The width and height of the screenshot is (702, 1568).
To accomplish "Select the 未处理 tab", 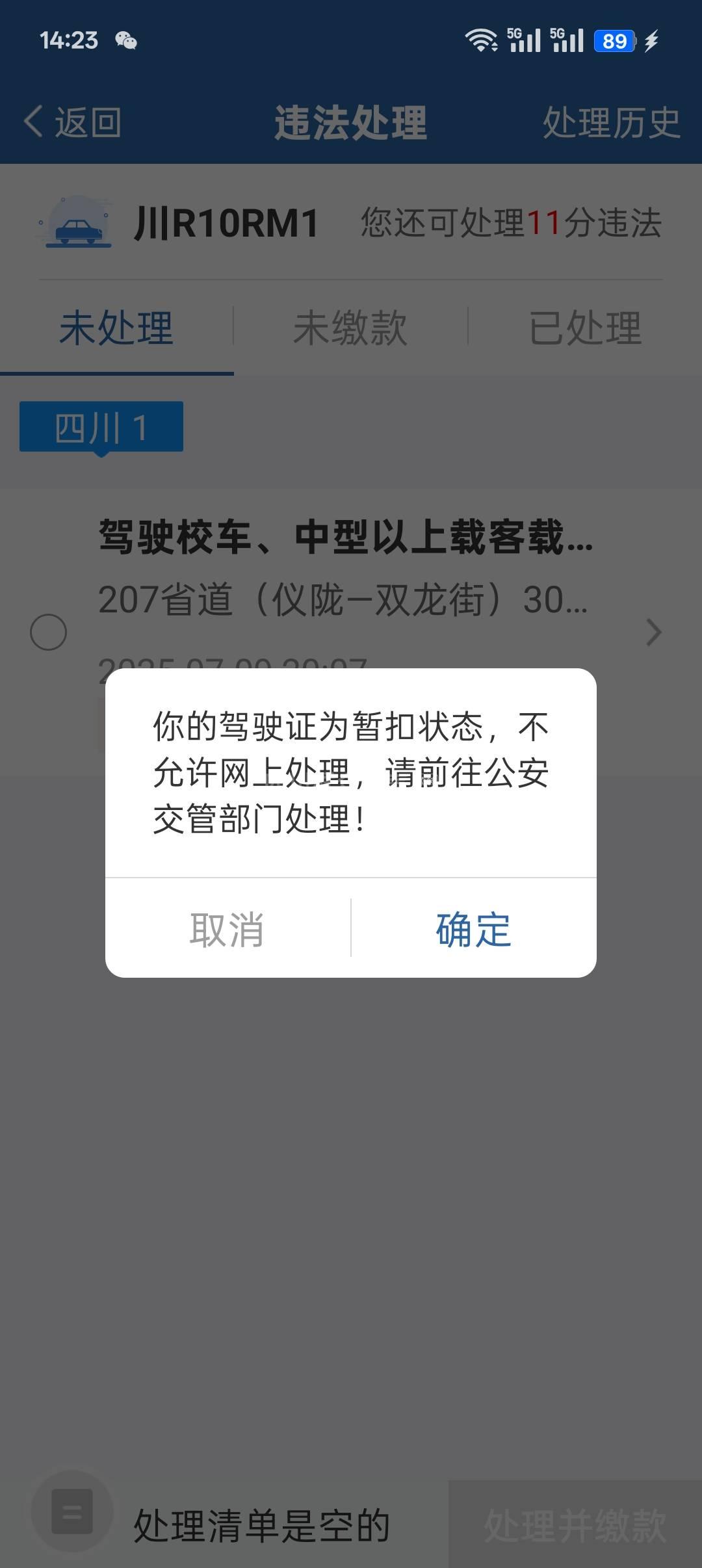I will pyautogui.click(x=116, y=328).
